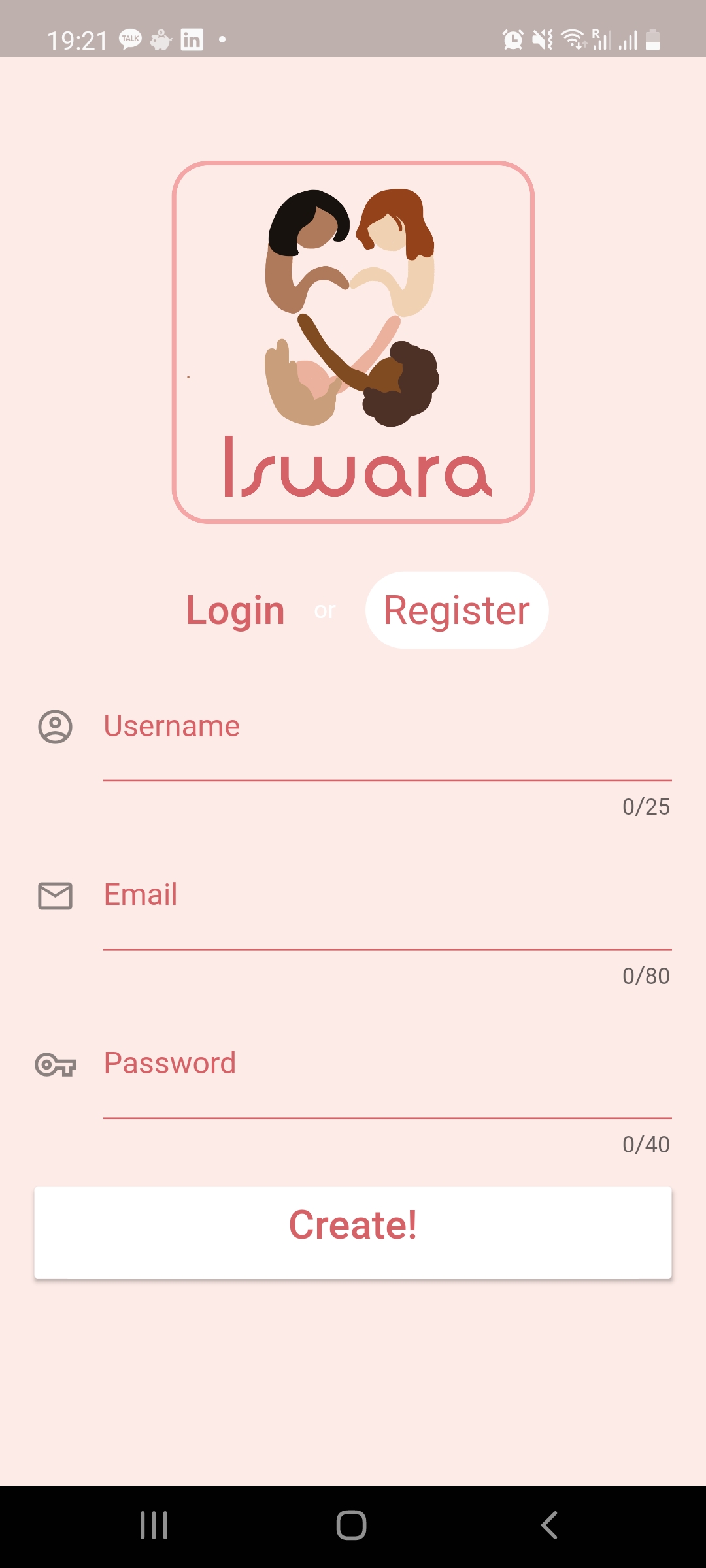Hit the Create! button
The height and width of the screenshot is (1568, 706).
[x=353, y=1232]
